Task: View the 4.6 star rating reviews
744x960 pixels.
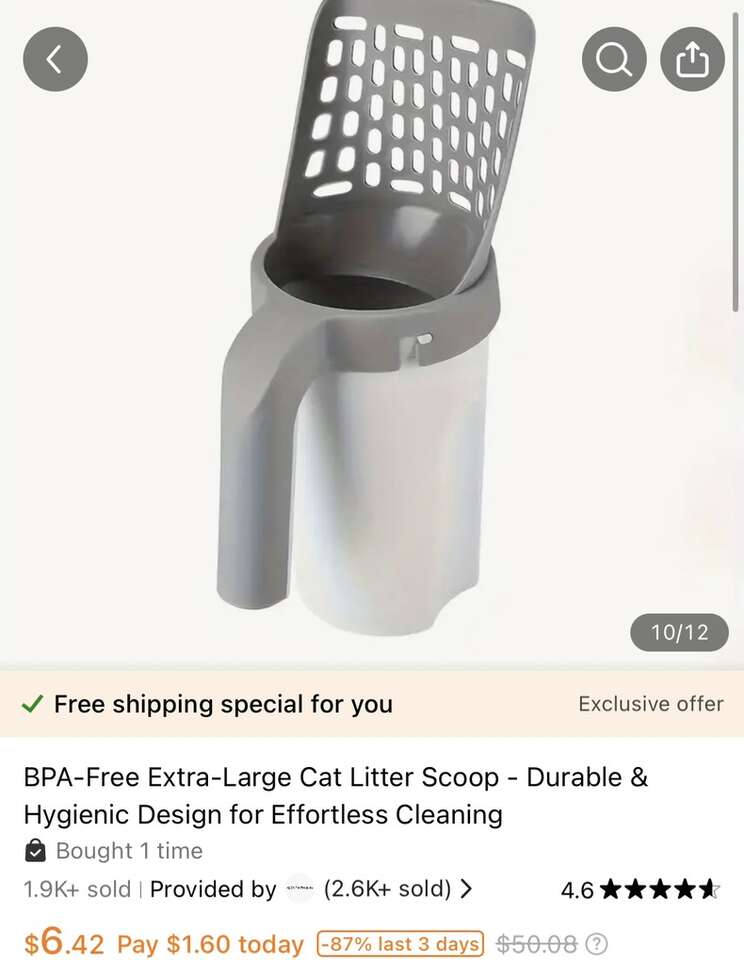Action: [x=640, y=889]
